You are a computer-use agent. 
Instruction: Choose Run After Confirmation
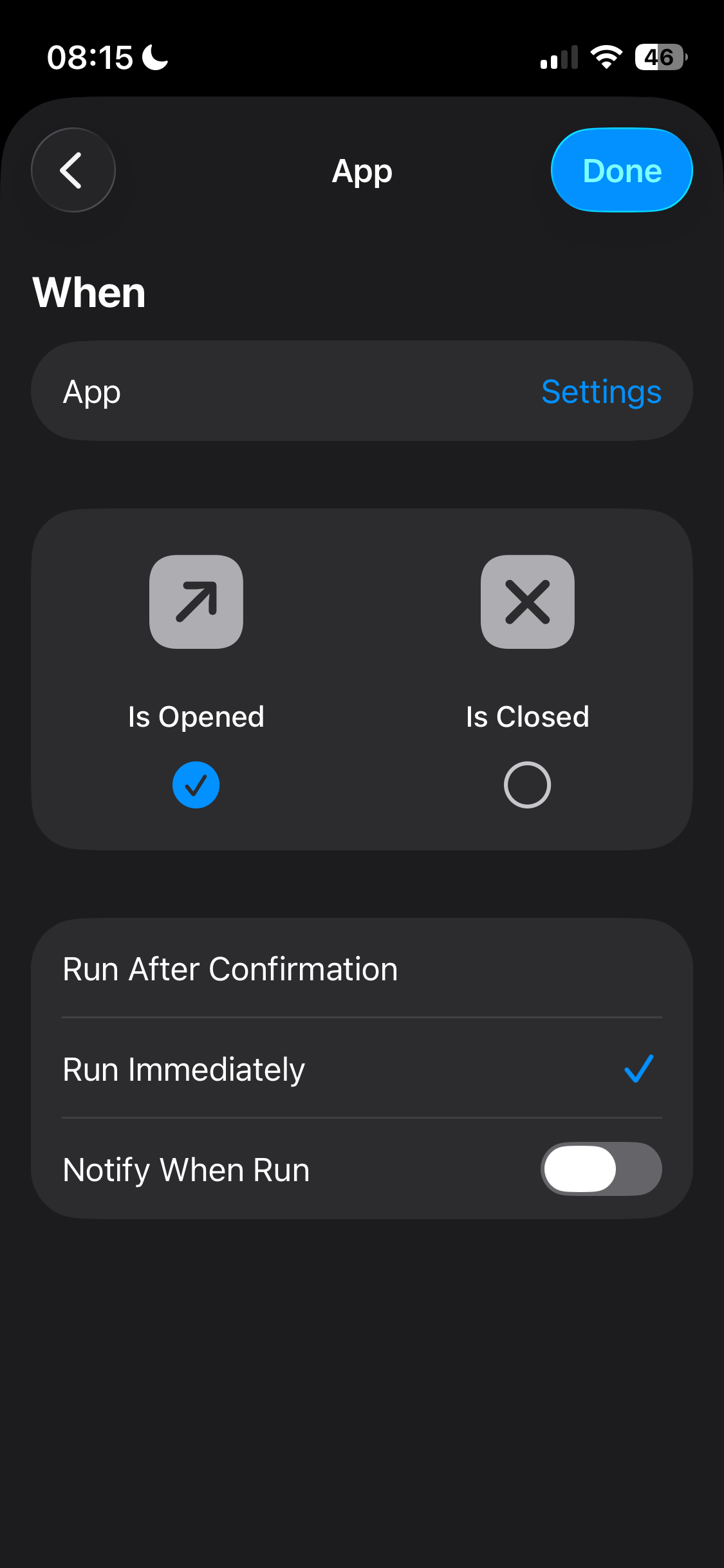361,969
